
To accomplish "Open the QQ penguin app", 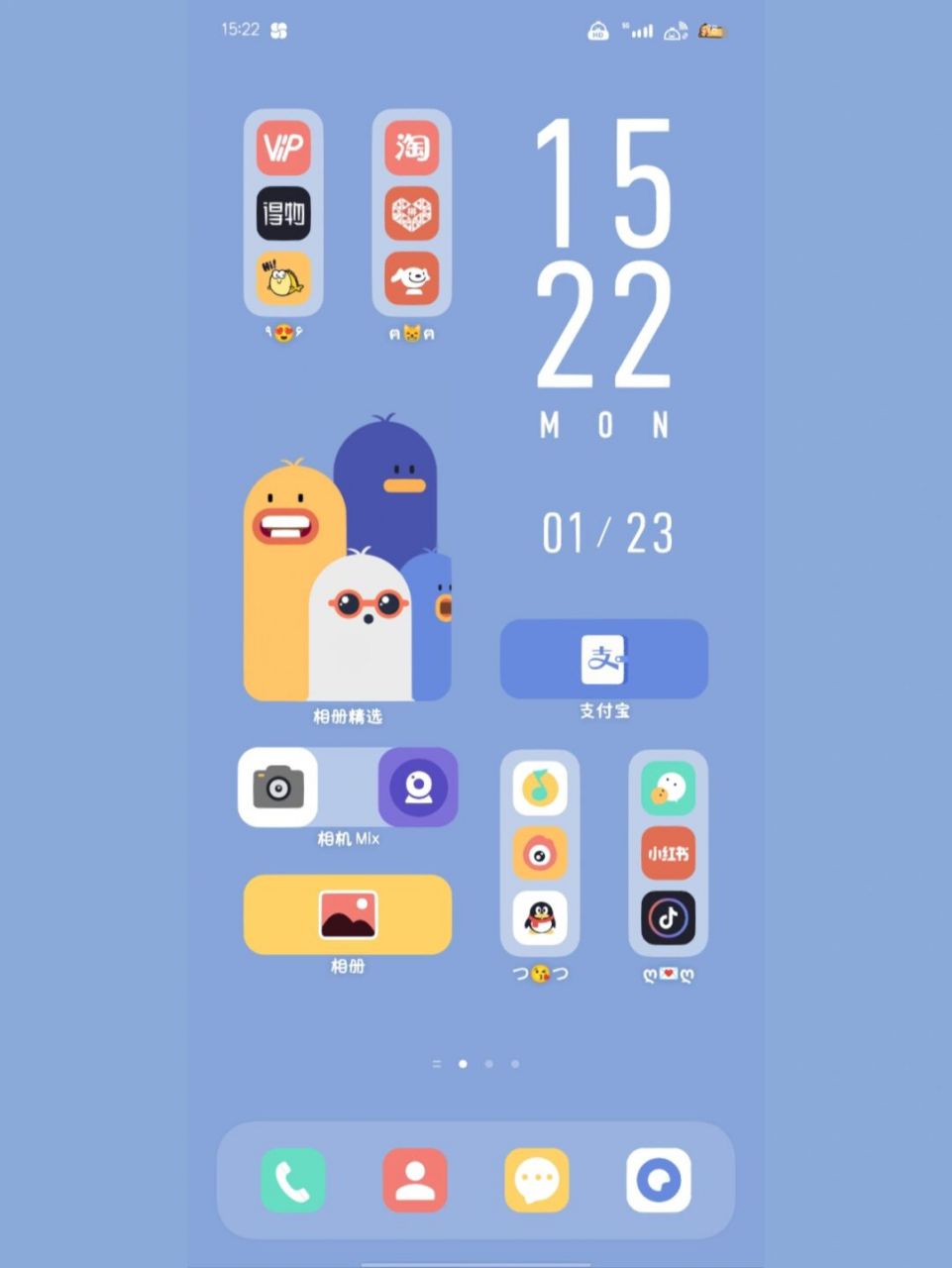I will coord(540,917).
